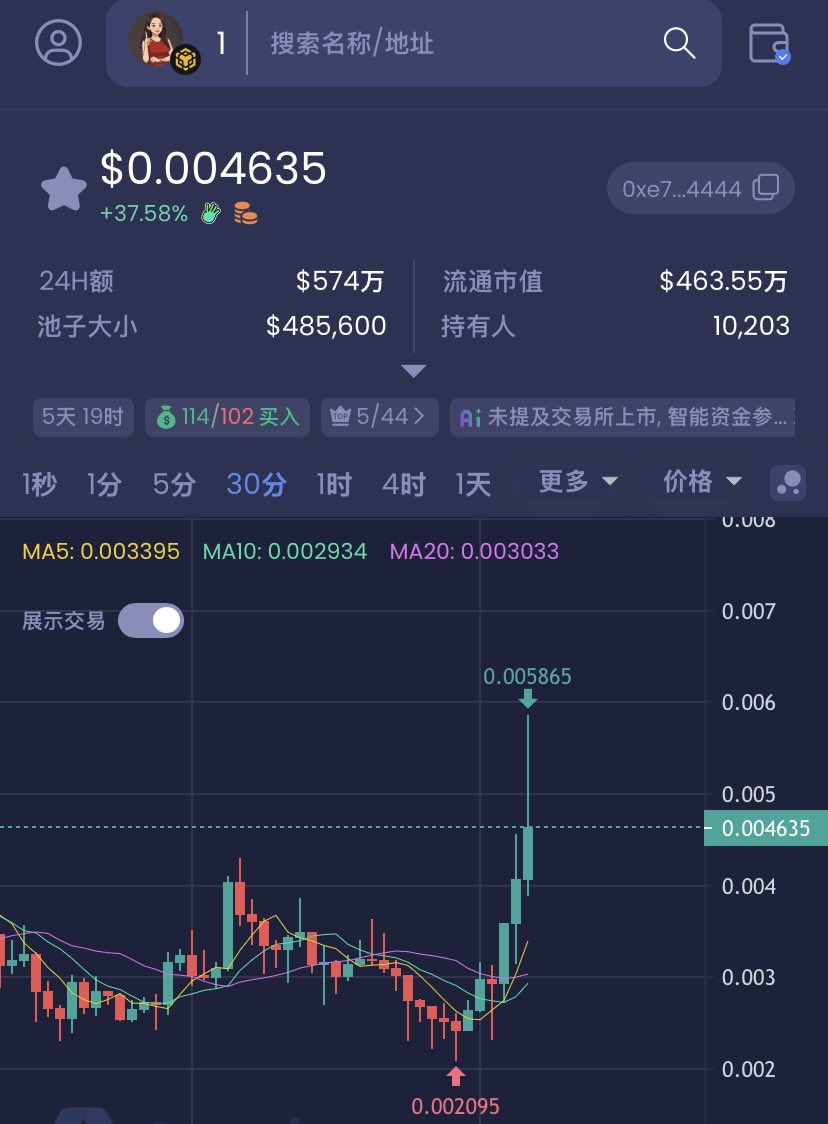Open the AI summary chip

pos(624,417)
